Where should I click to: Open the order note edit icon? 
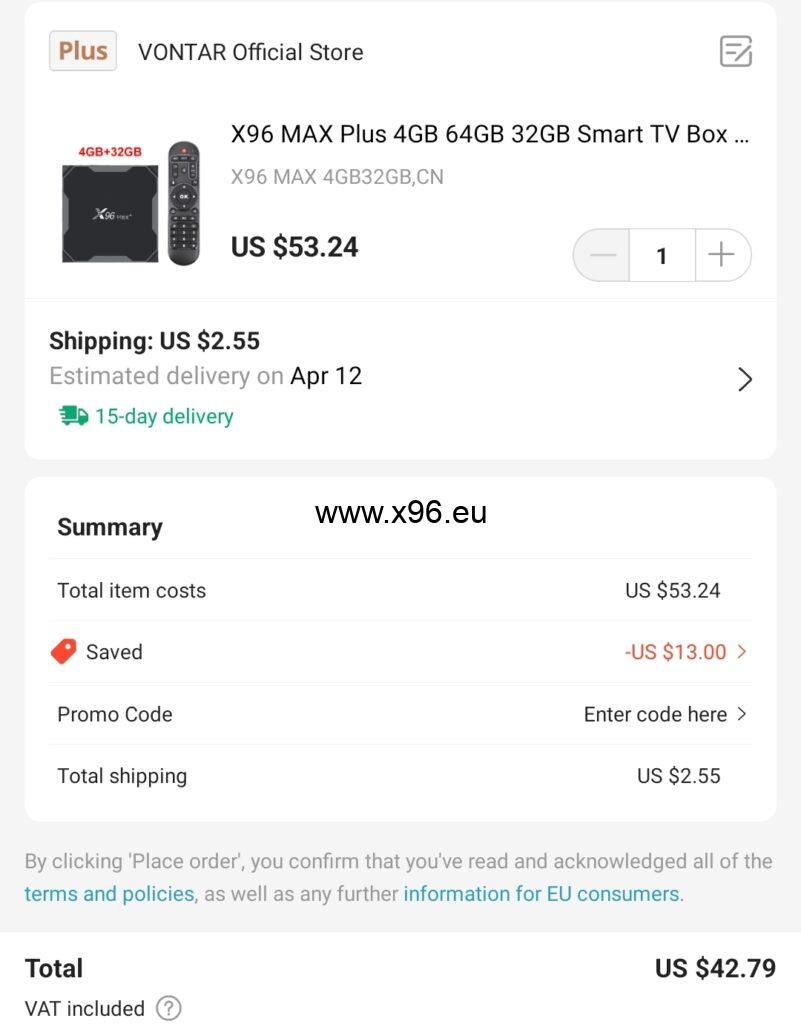tap(735, 51)
